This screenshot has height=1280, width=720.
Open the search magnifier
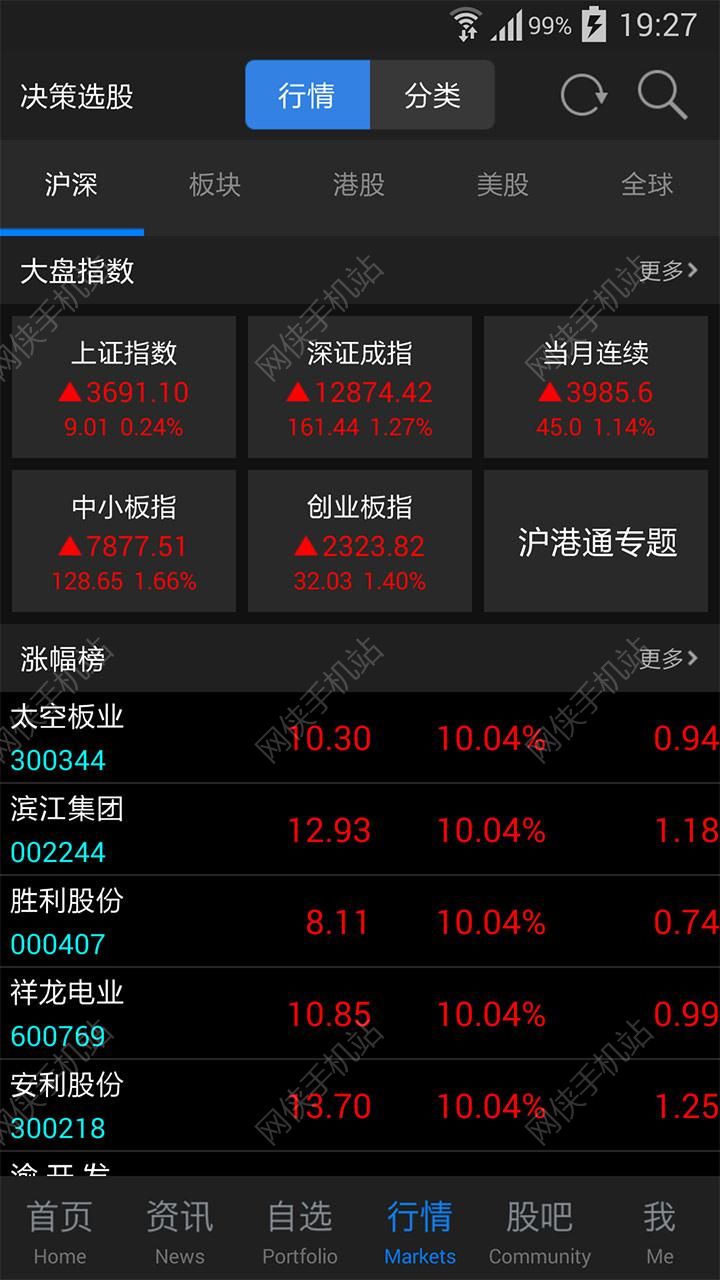662,96
